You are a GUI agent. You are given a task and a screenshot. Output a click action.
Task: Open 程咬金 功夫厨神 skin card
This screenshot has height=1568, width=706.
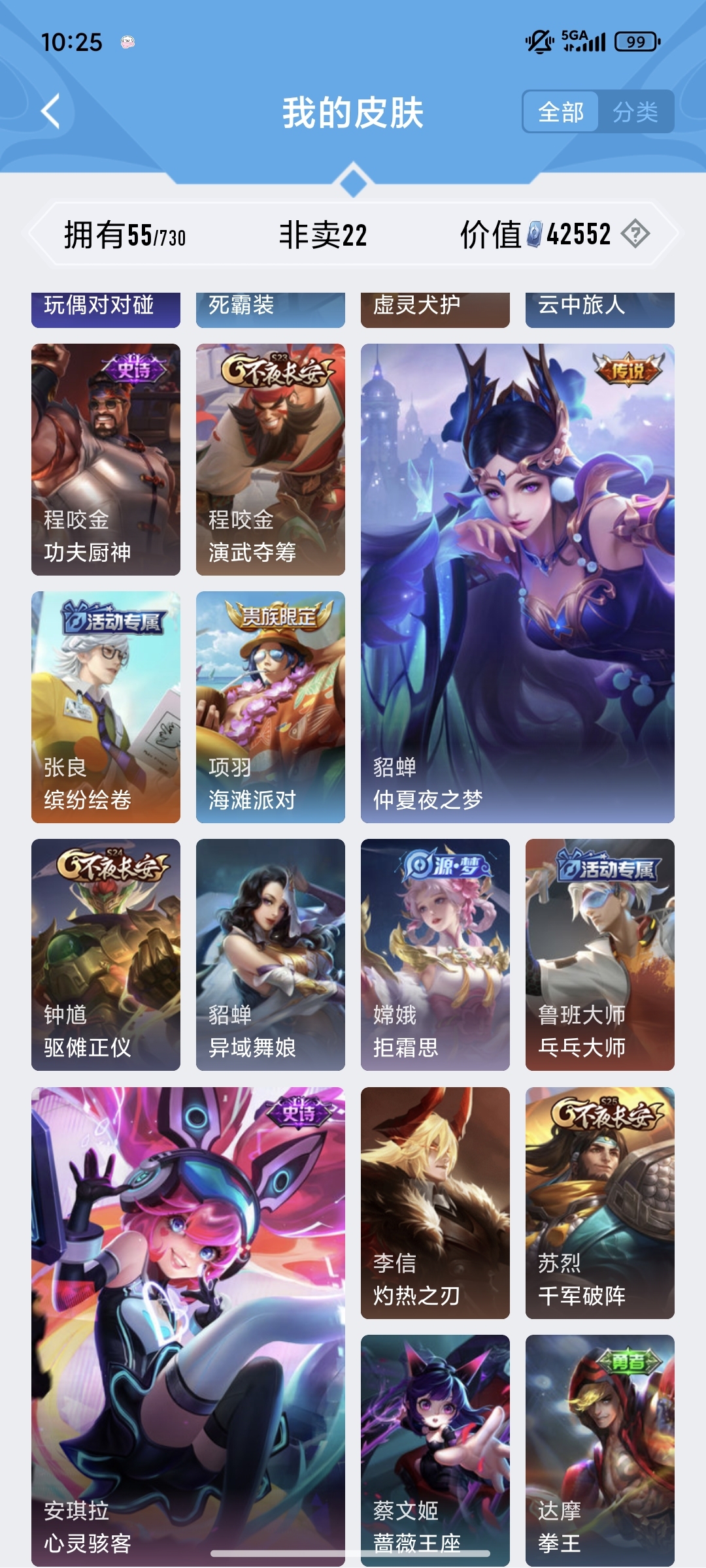(x=106, y=459)
